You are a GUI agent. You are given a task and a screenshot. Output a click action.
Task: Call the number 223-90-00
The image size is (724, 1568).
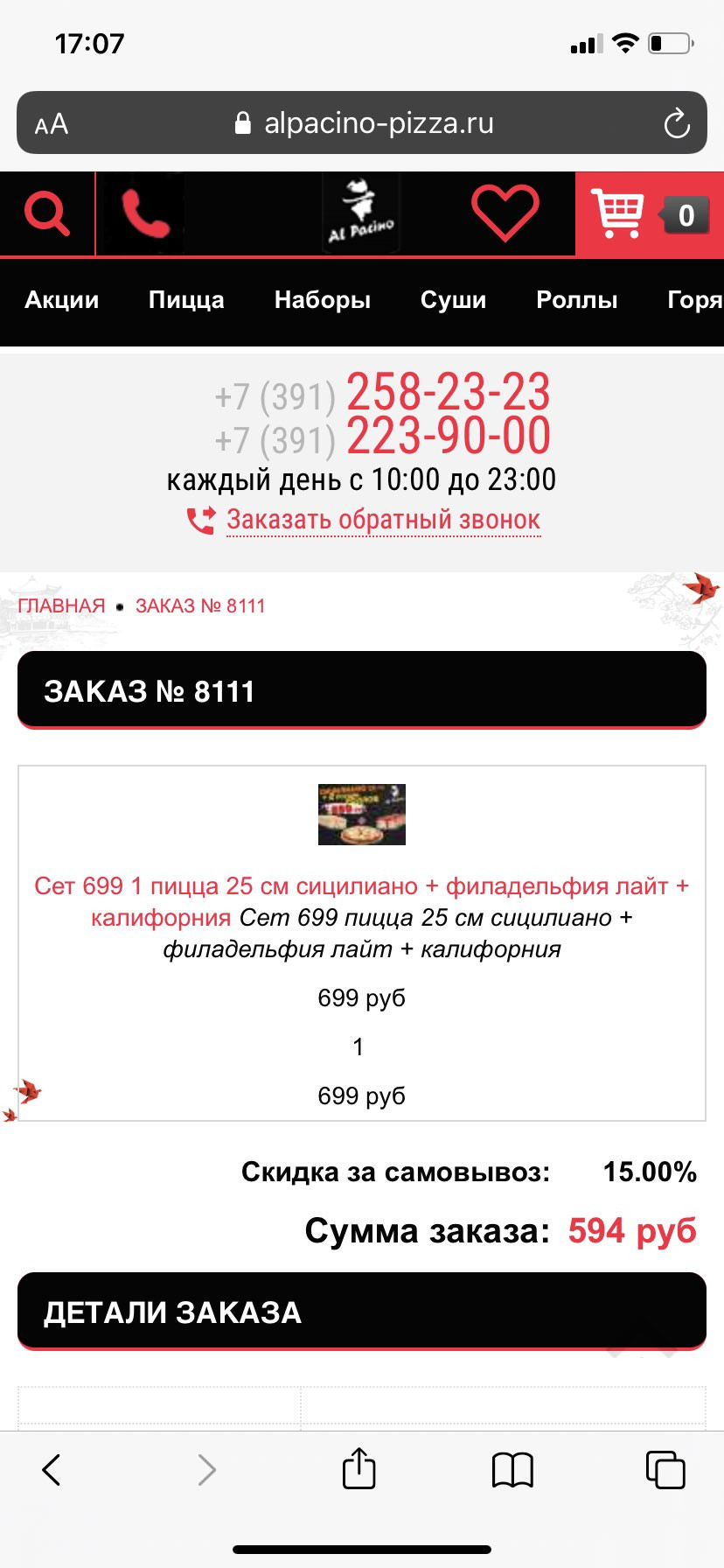pyautogui.click(x=383, y=436)
